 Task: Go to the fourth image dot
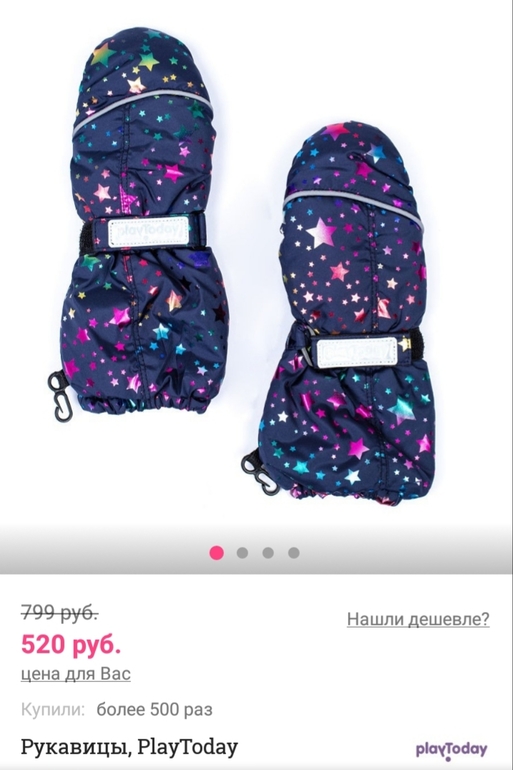point(294,553)
